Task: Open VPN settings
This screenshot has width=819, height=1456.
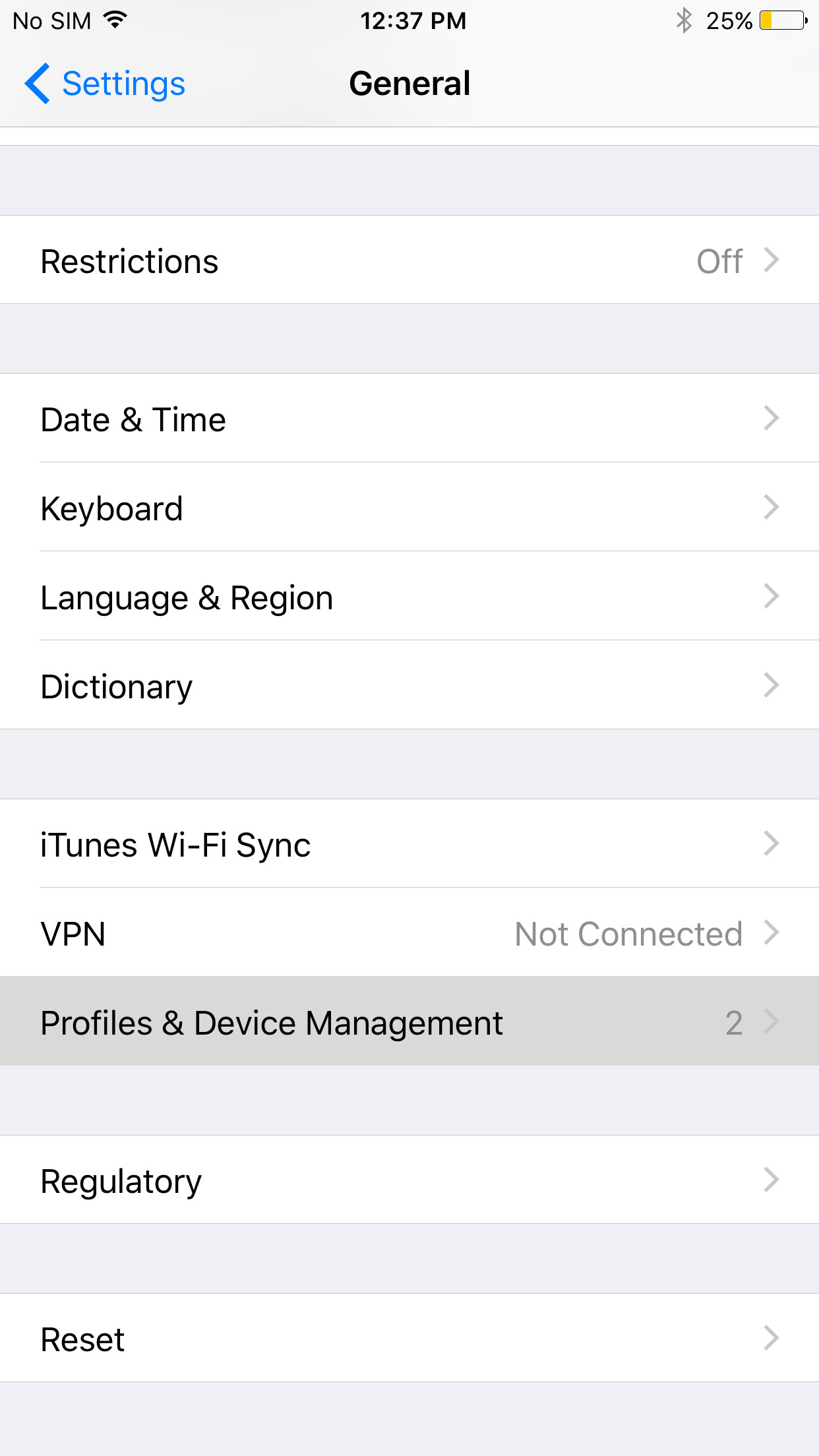Action: click(409, 933)
